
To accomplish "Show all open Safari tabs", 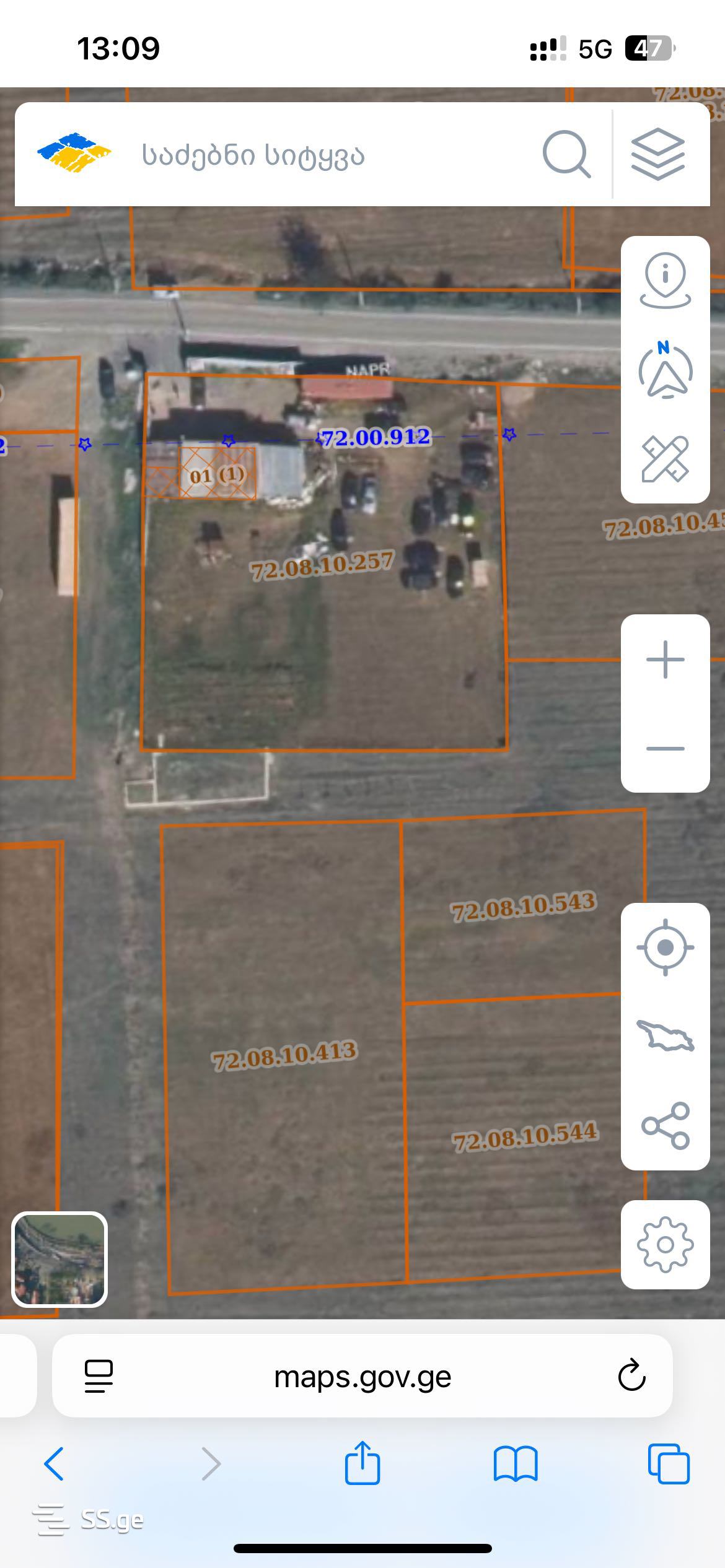I will click(x=668, y=1464).
